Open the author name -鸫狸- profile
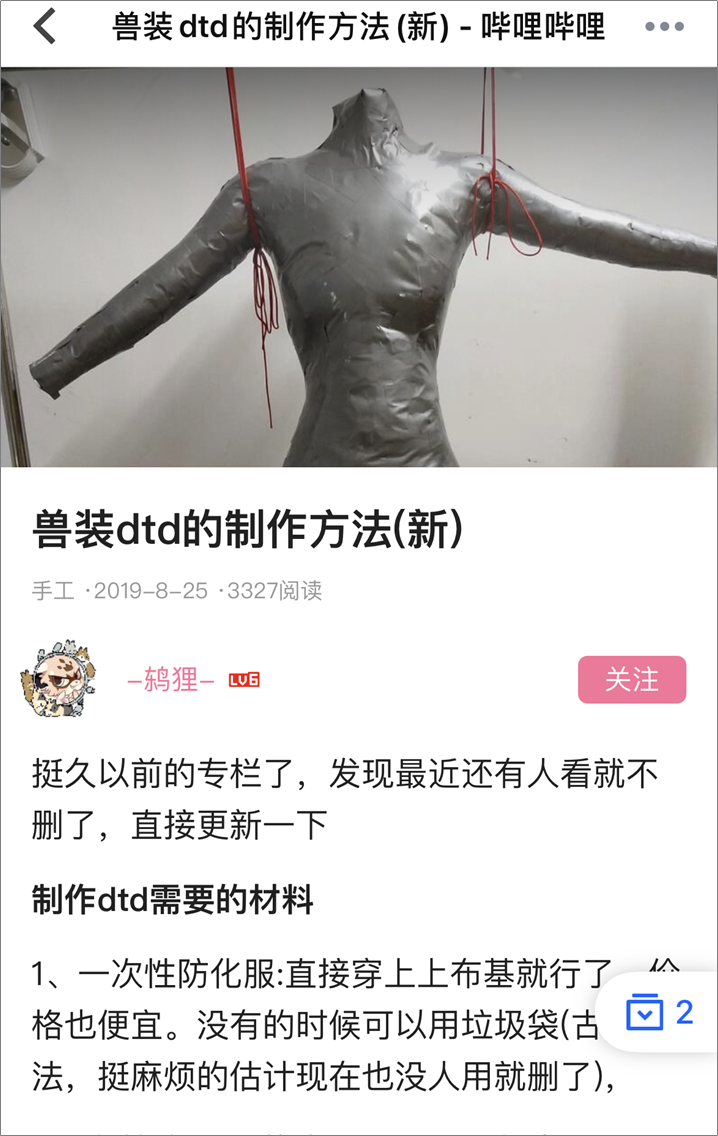This screenshot has height=1136, width=718. pos(171,681)
